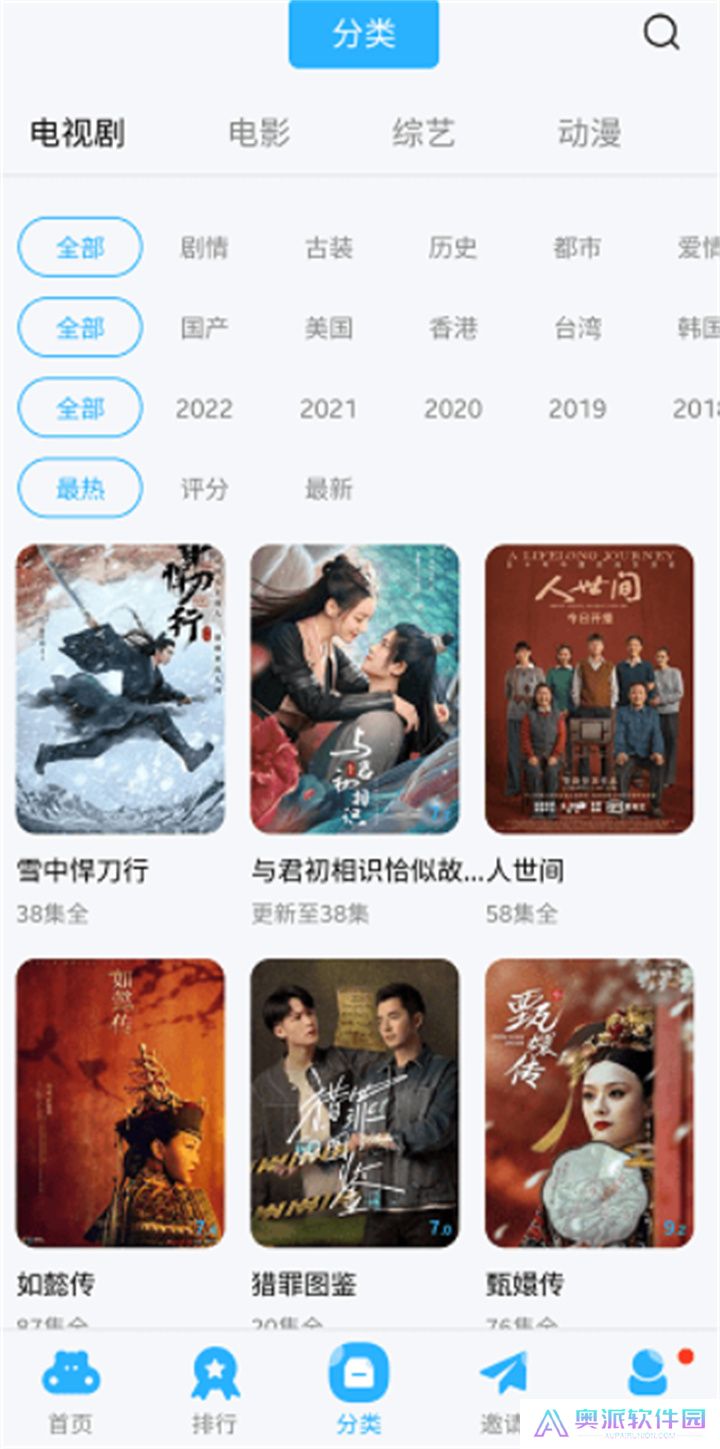Select the 古装 genre filter
This screenshot has height=1449, width=720.
coord(330,247)
